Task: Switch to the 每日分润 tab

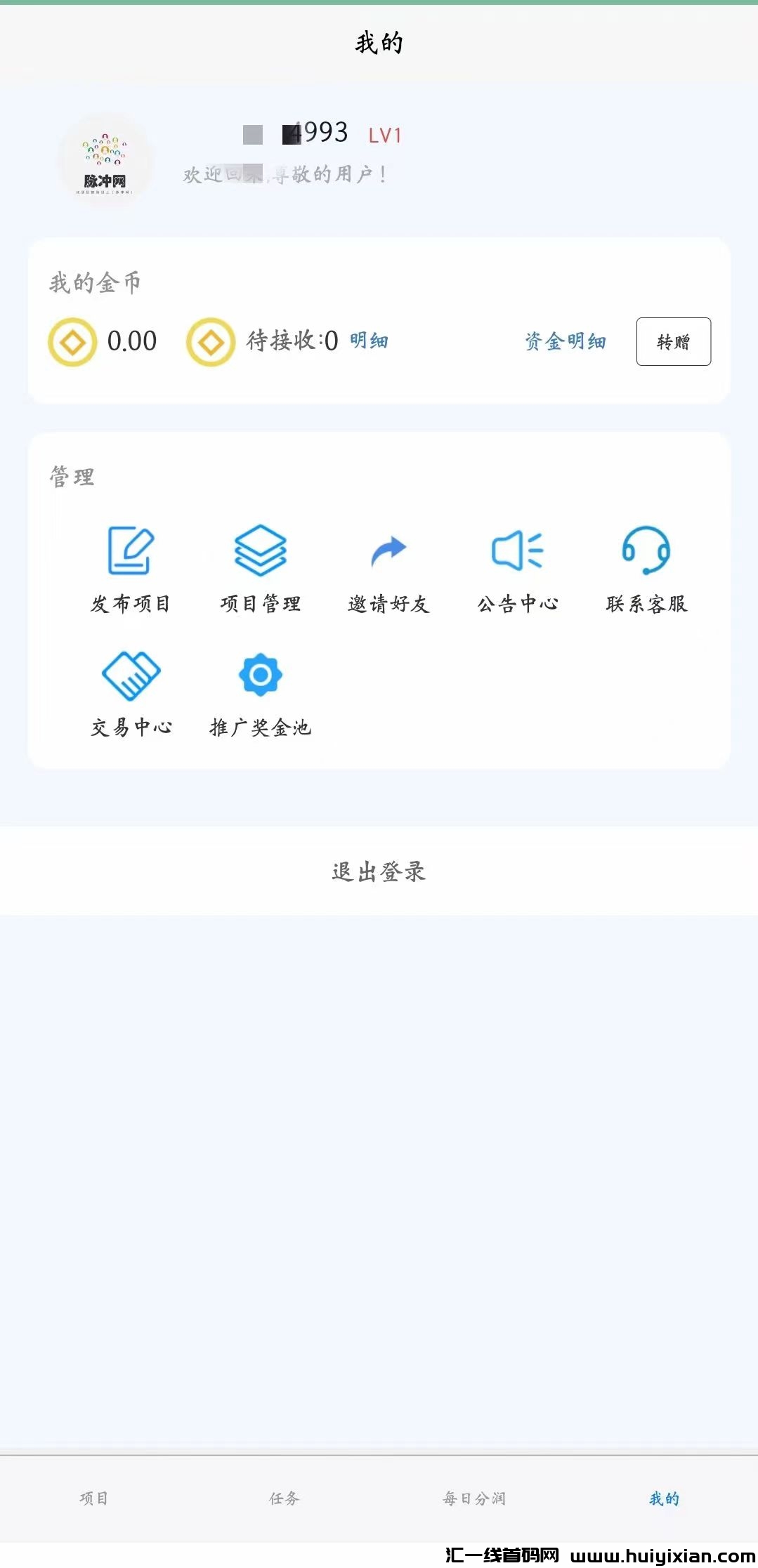Action: (473, 1498)
